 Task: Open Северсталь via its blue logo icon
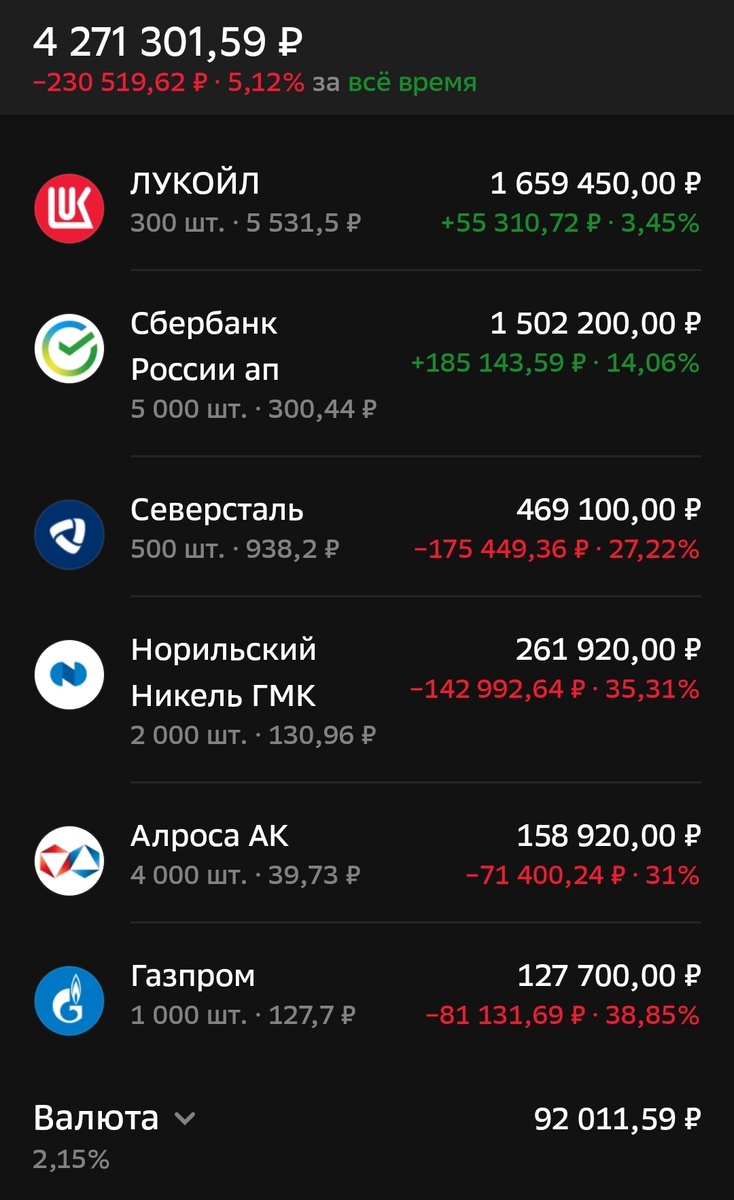coord(68,535)
